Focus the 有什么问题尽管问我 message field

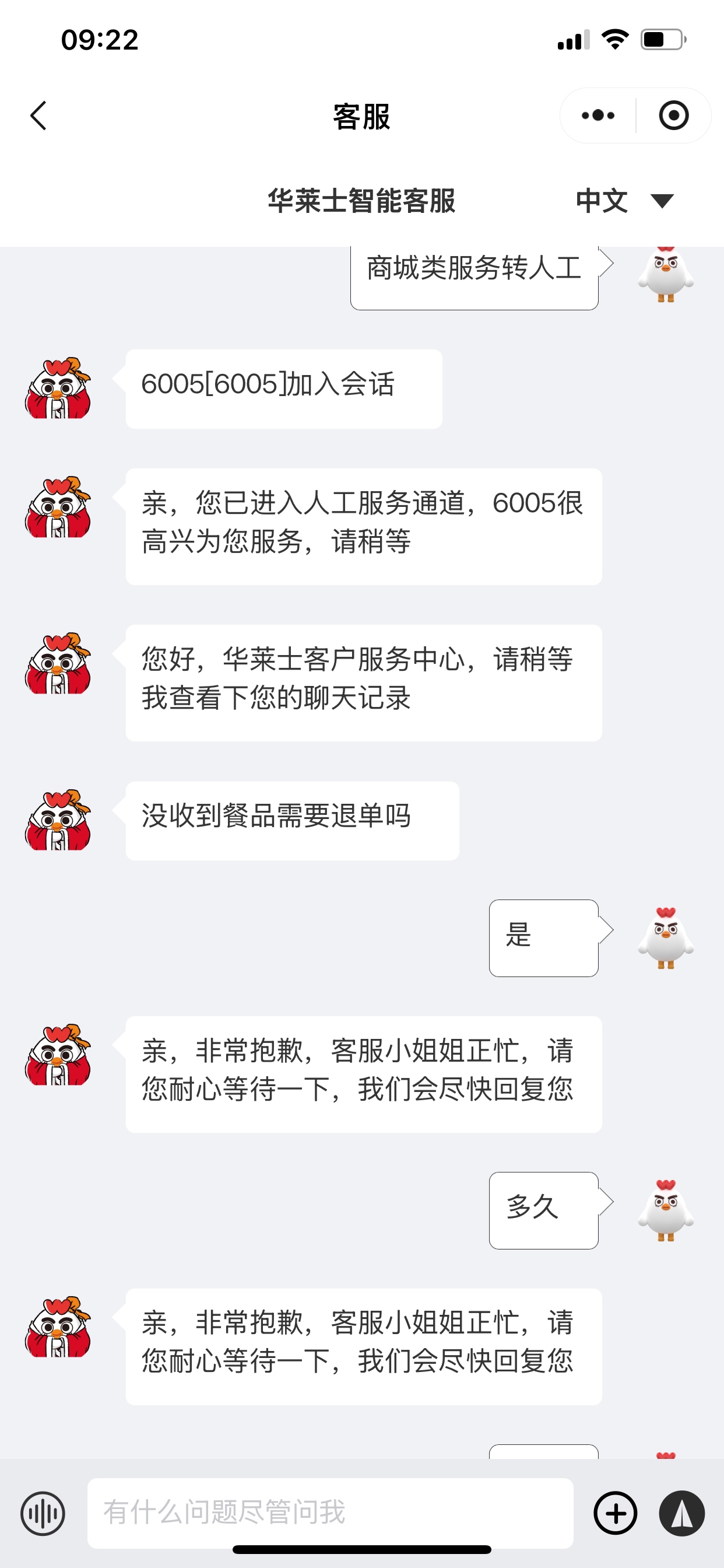pos(330,1513)
